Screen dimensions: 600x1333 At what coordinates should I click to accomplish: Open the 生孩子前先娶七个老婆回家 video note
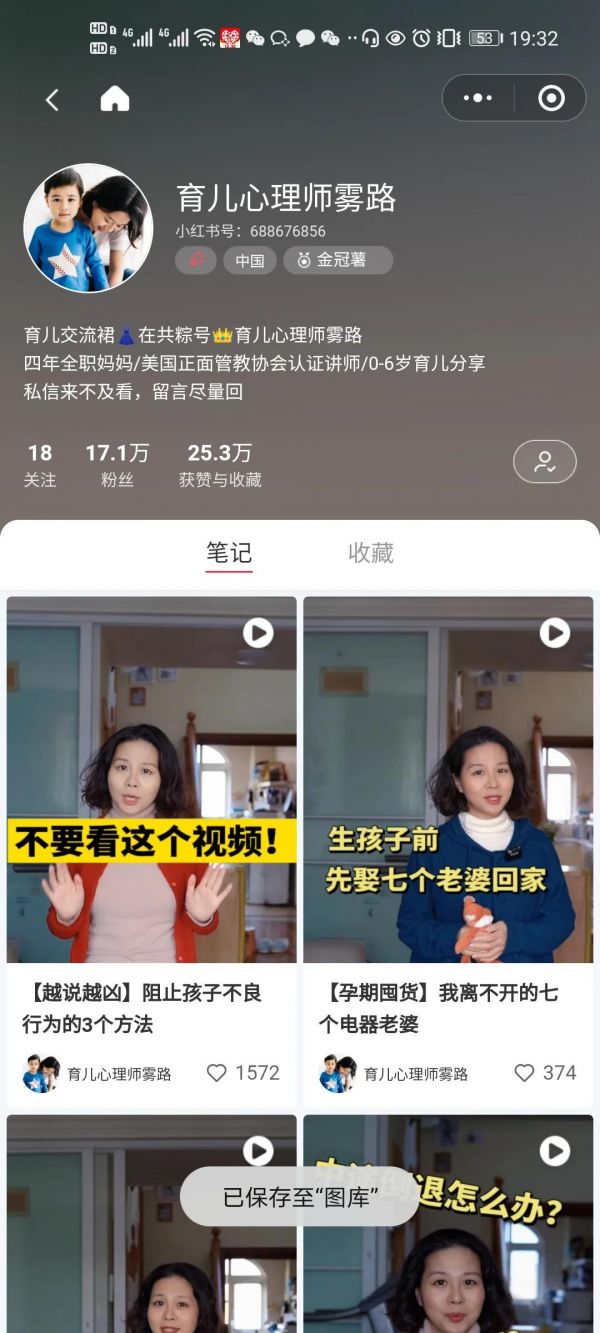click(448, 780)
